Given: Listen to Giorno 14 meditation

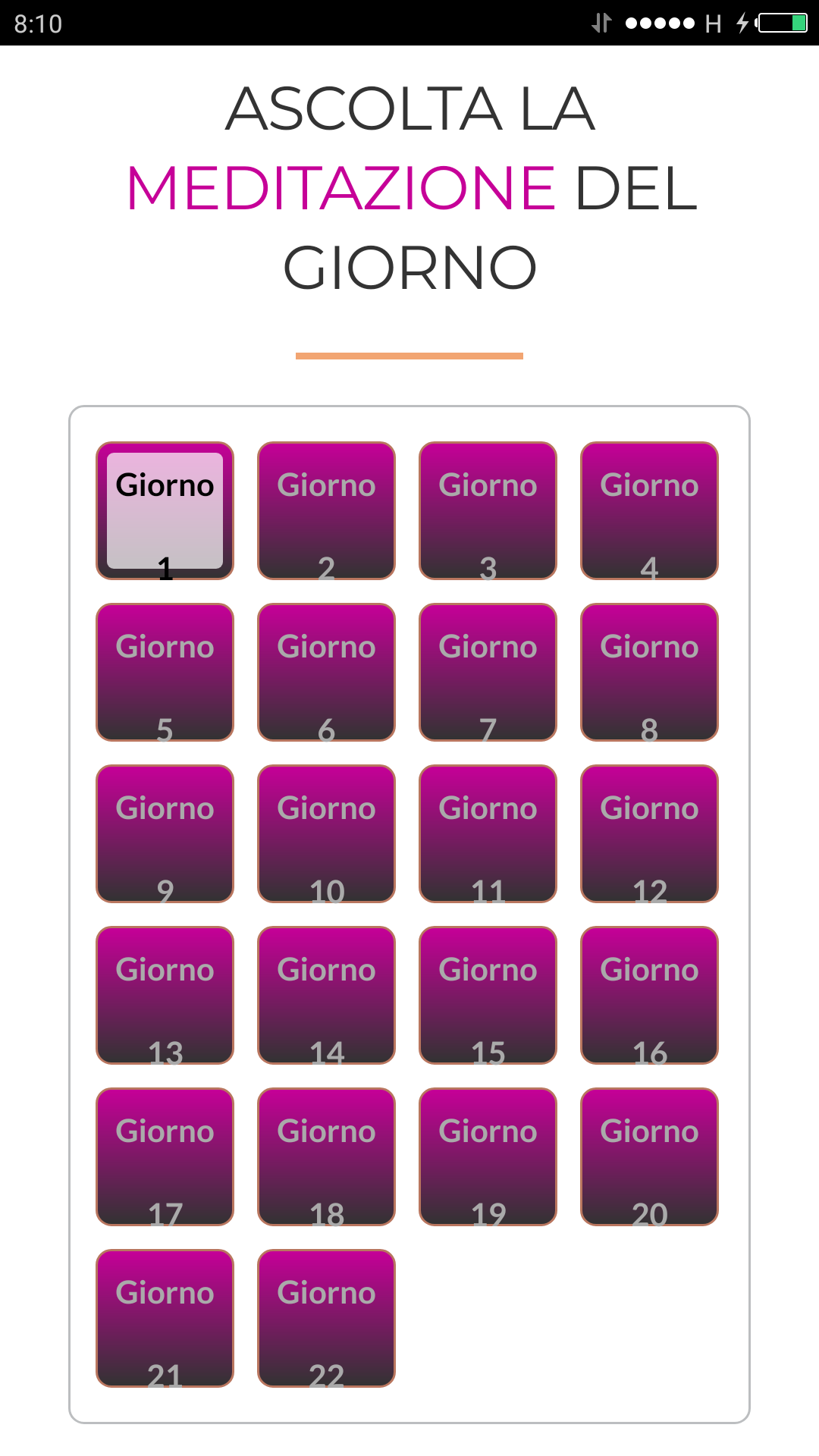Looking at the screenshot, I should pyautogui.click(x=326, y=995).
